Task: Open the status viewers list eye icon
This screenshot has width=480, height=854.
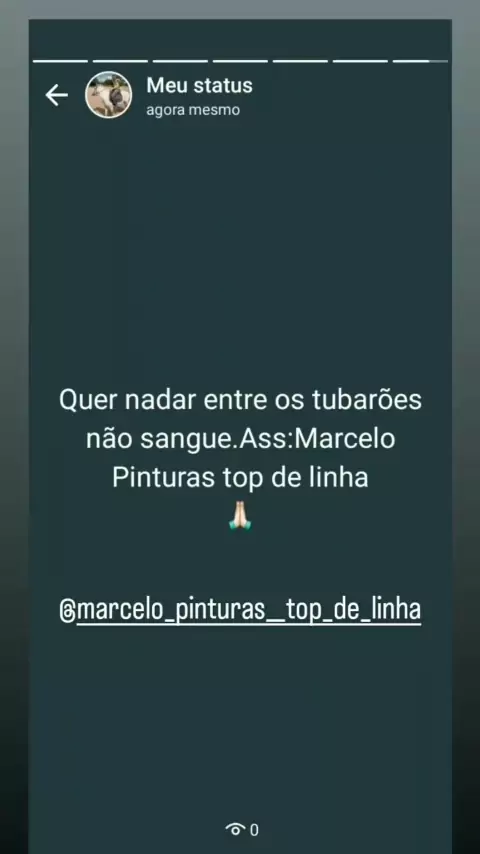Action: point(235,829)
